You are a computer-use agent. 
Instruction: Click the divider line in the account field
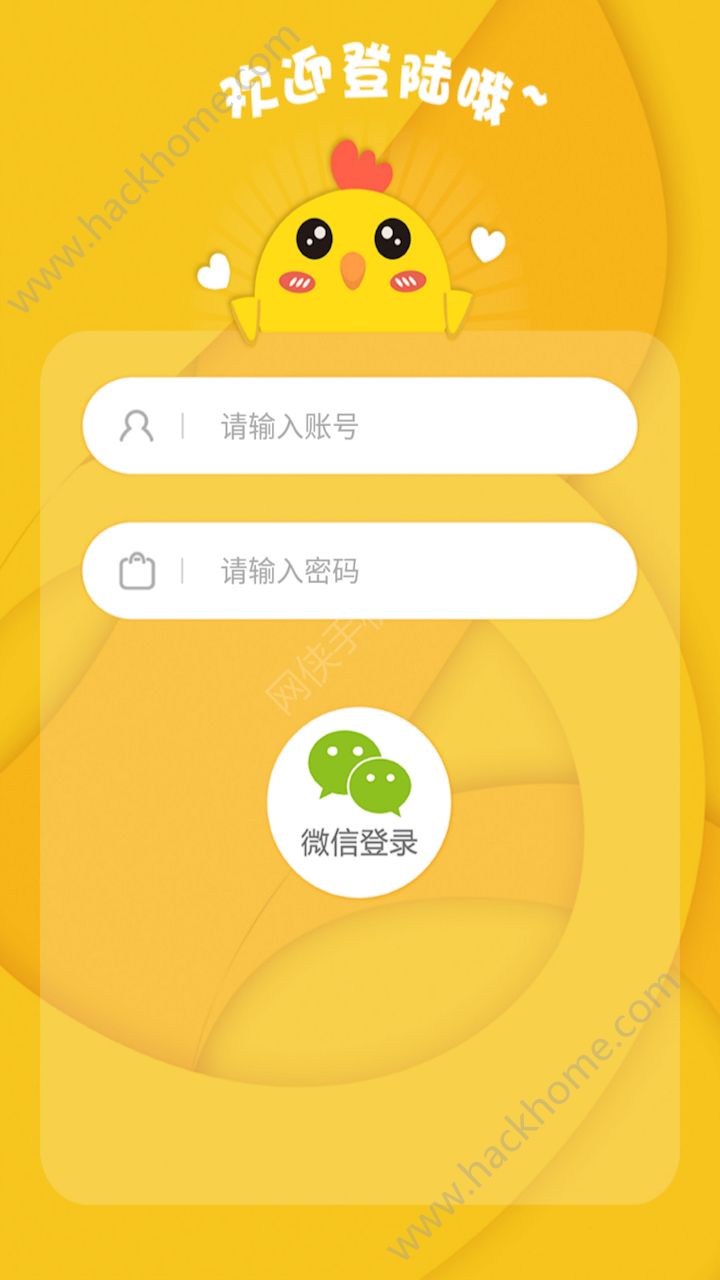point(183,426)
